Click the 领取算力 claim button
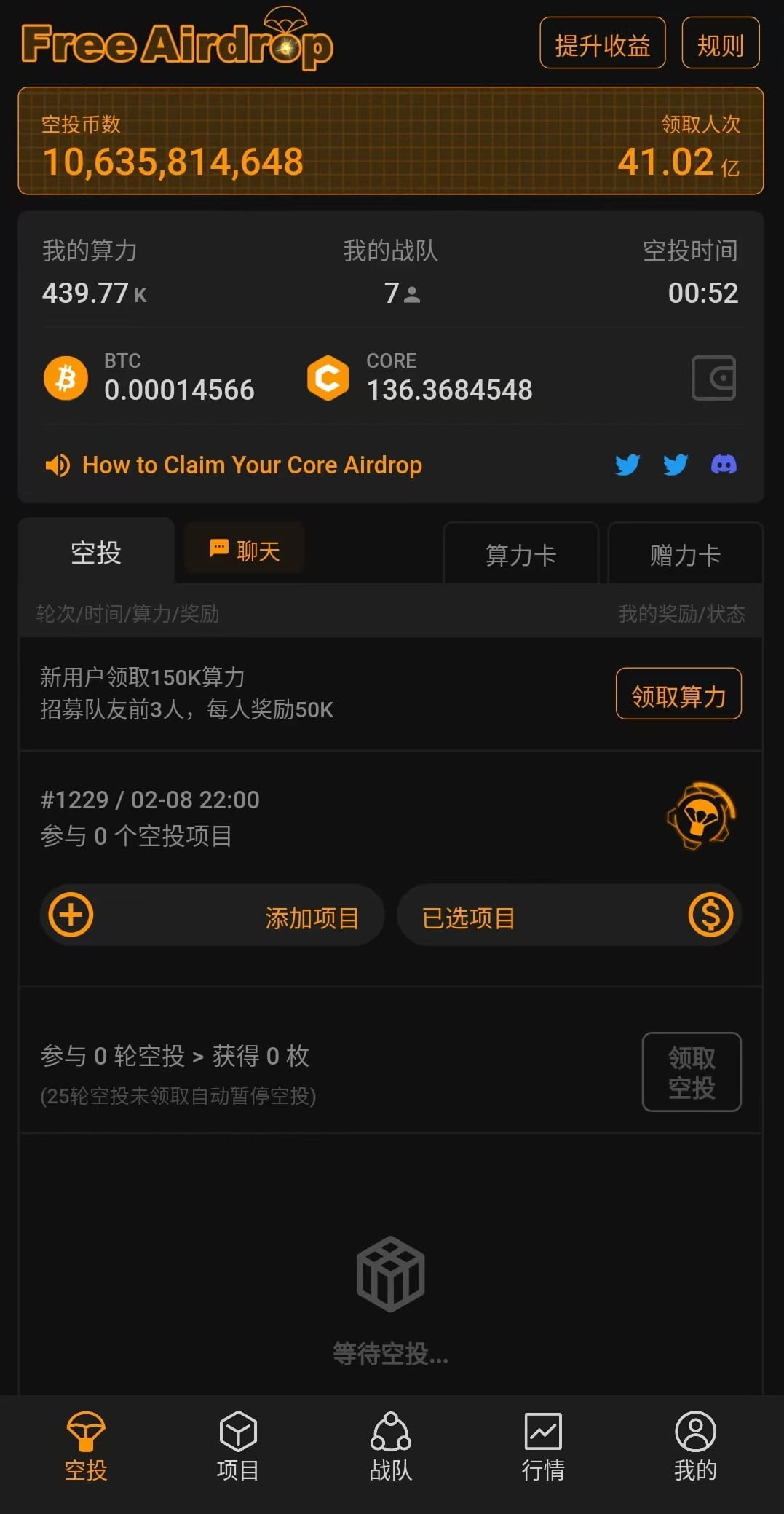This screenshot has width=784, height=1514. pos(678,694)
